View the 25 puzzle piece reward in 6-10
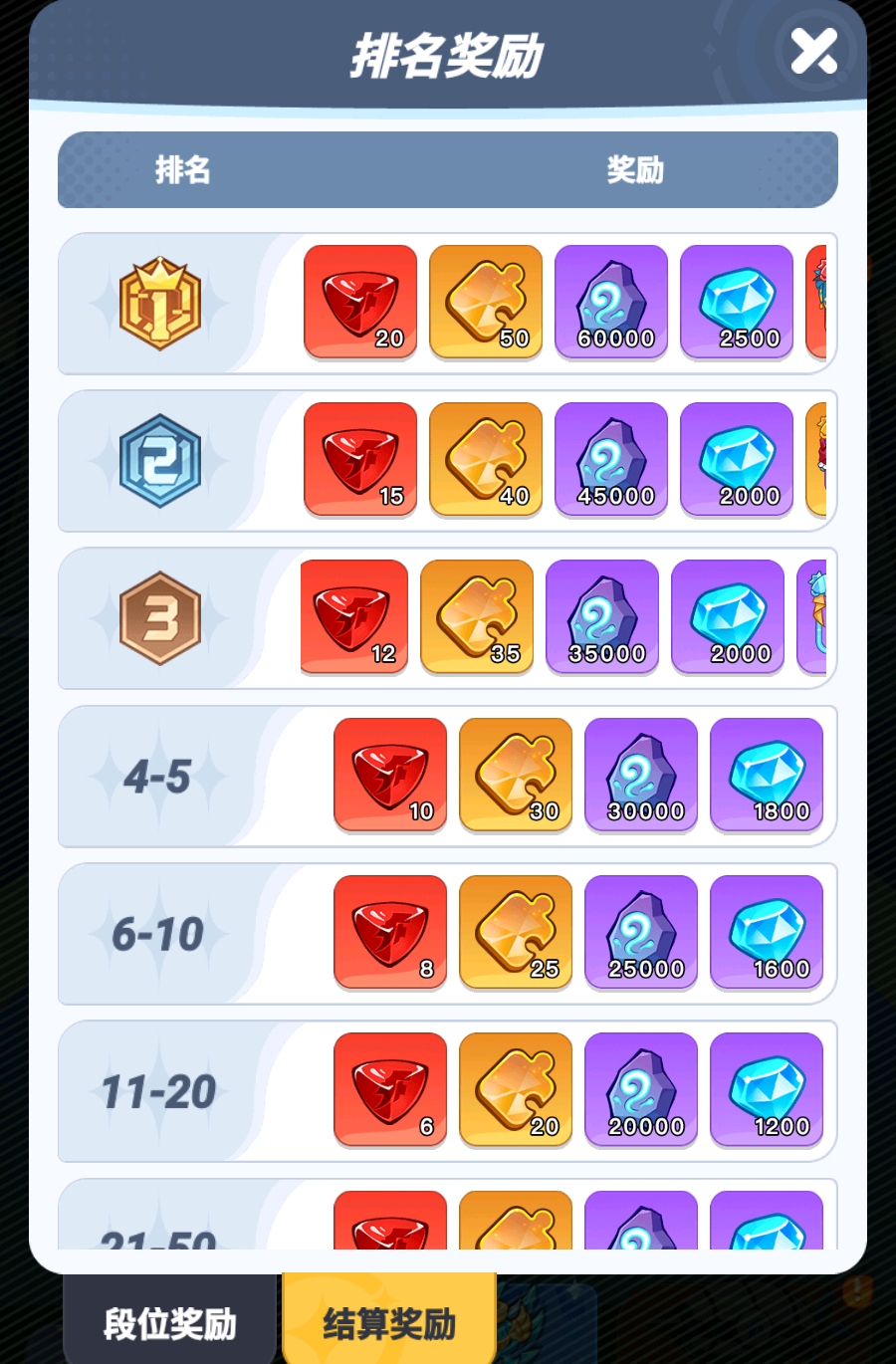 (x=516, y=932)
